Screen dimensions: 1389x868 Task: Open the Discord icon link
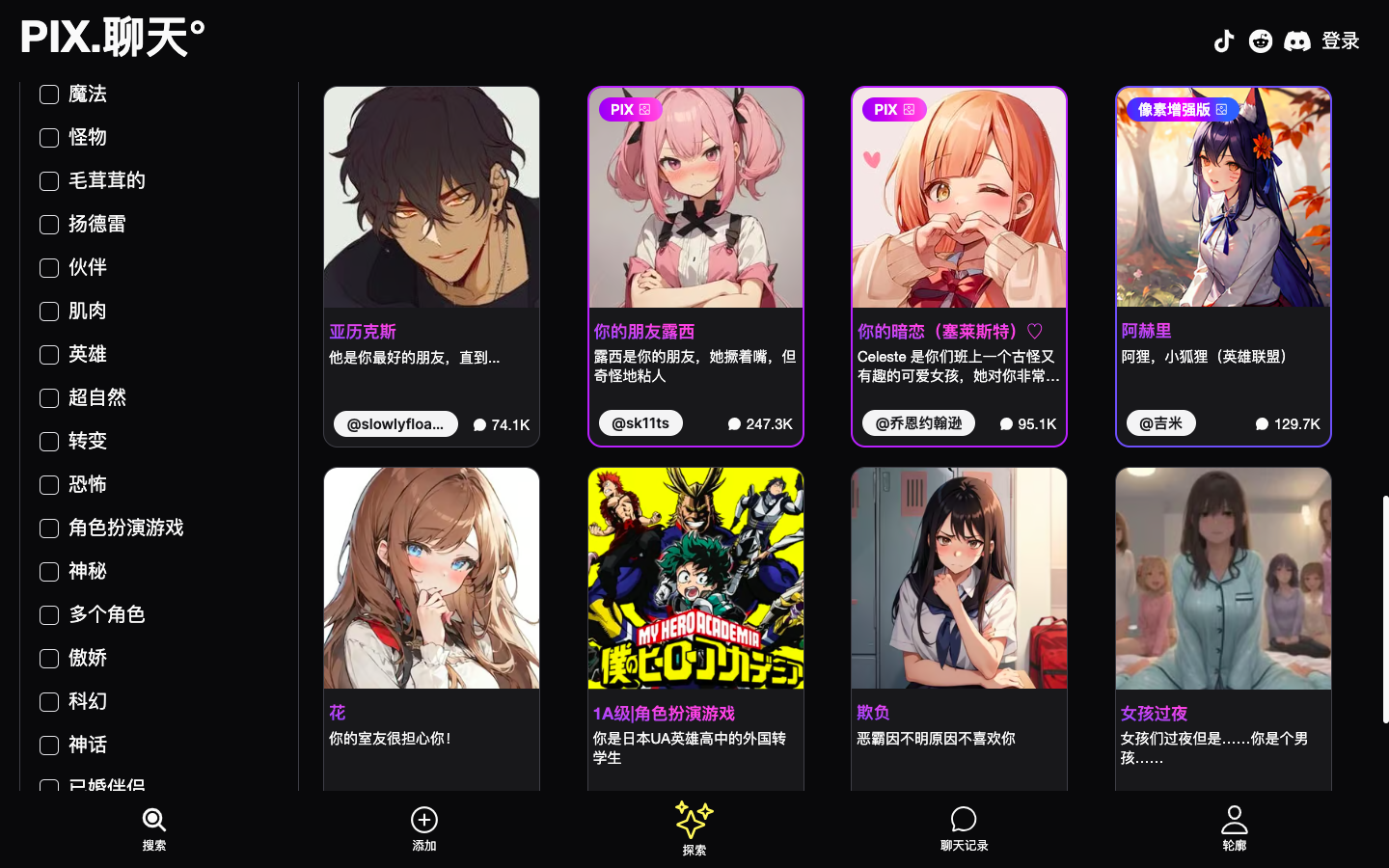tap(1297, 41)
